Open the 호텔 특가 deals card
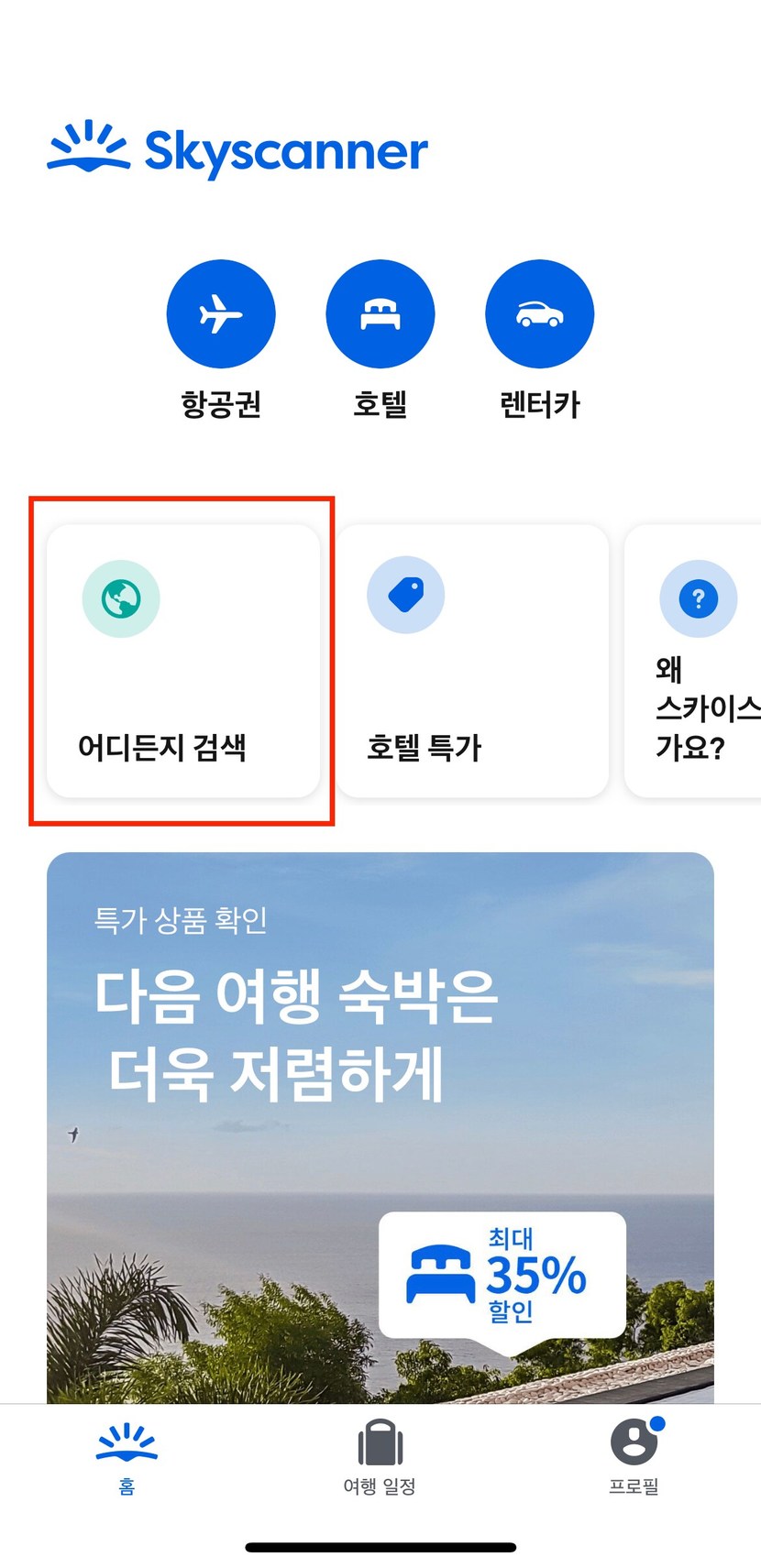Screen dimensions: 761x1568 (x=472, y=661)
